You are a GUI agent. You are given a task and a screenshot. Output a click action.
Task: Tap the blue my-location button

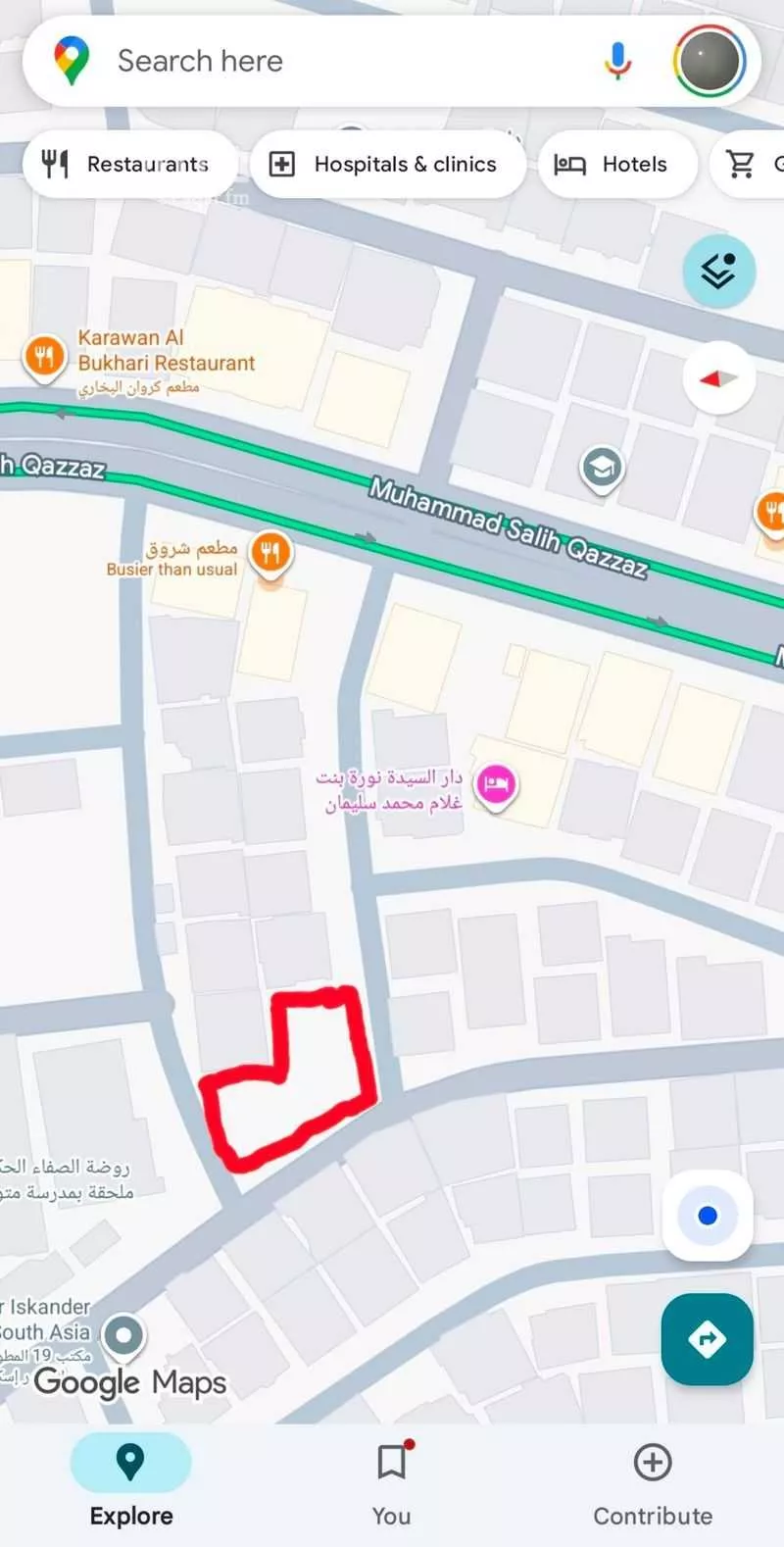707,1215
